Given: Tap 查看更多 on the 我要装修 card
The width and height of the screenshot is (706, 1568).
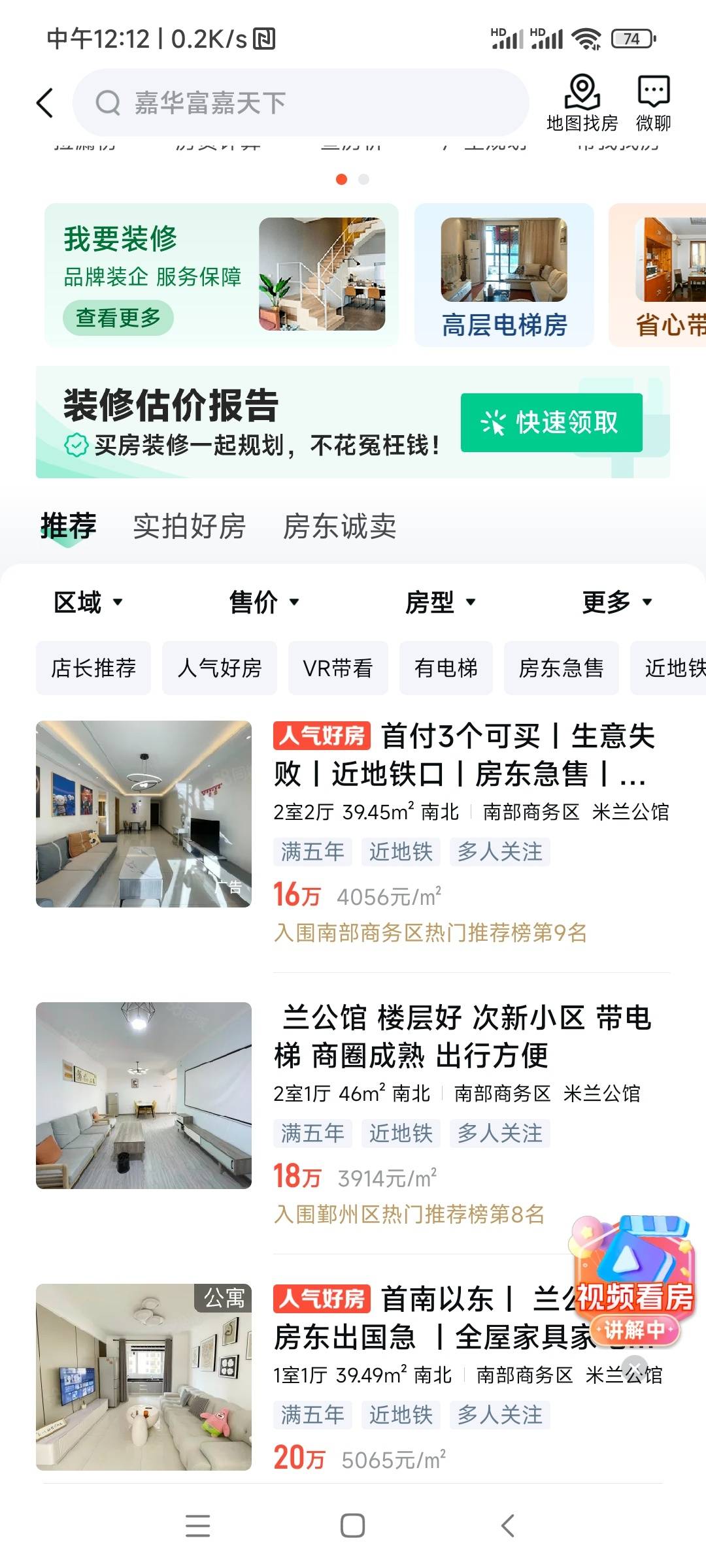Looking at the screenshot, I should pos(118,318).
